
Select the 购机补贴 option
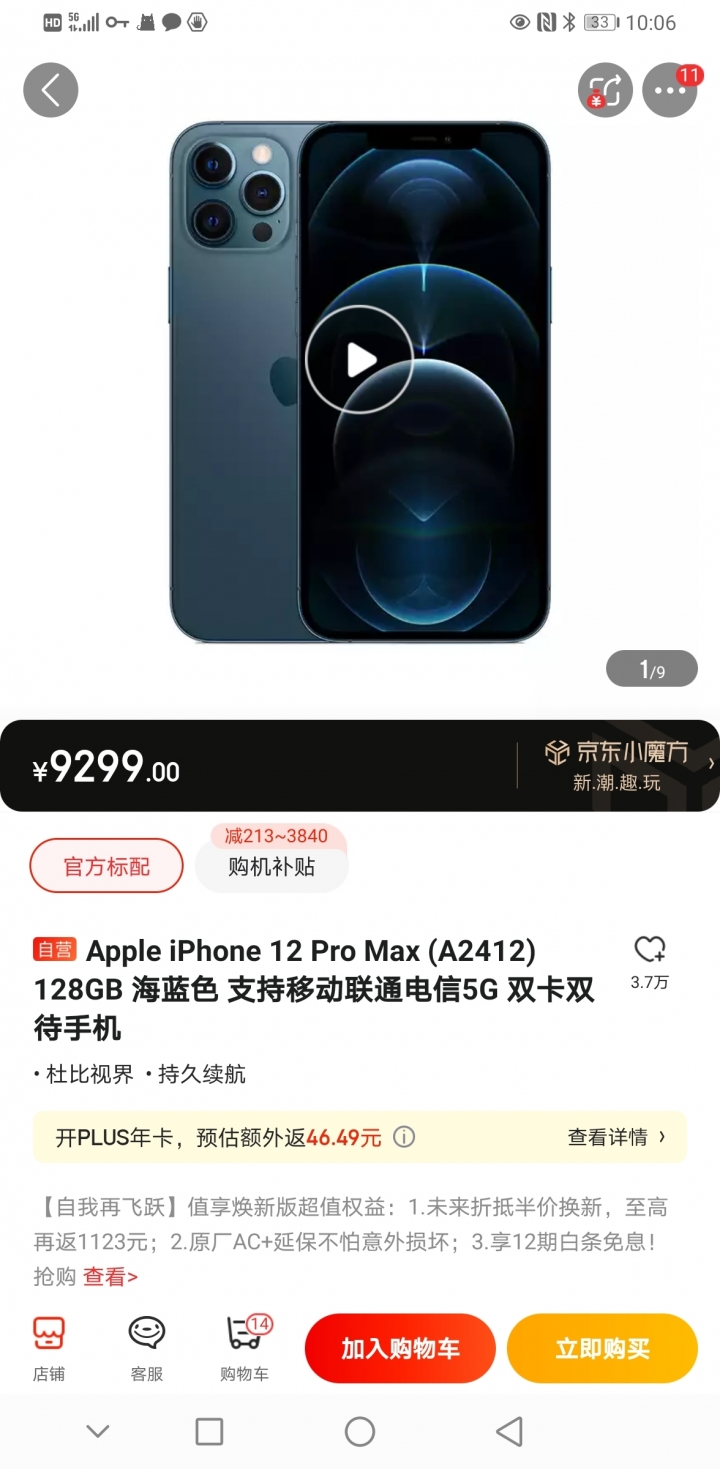tap(272, 866)
